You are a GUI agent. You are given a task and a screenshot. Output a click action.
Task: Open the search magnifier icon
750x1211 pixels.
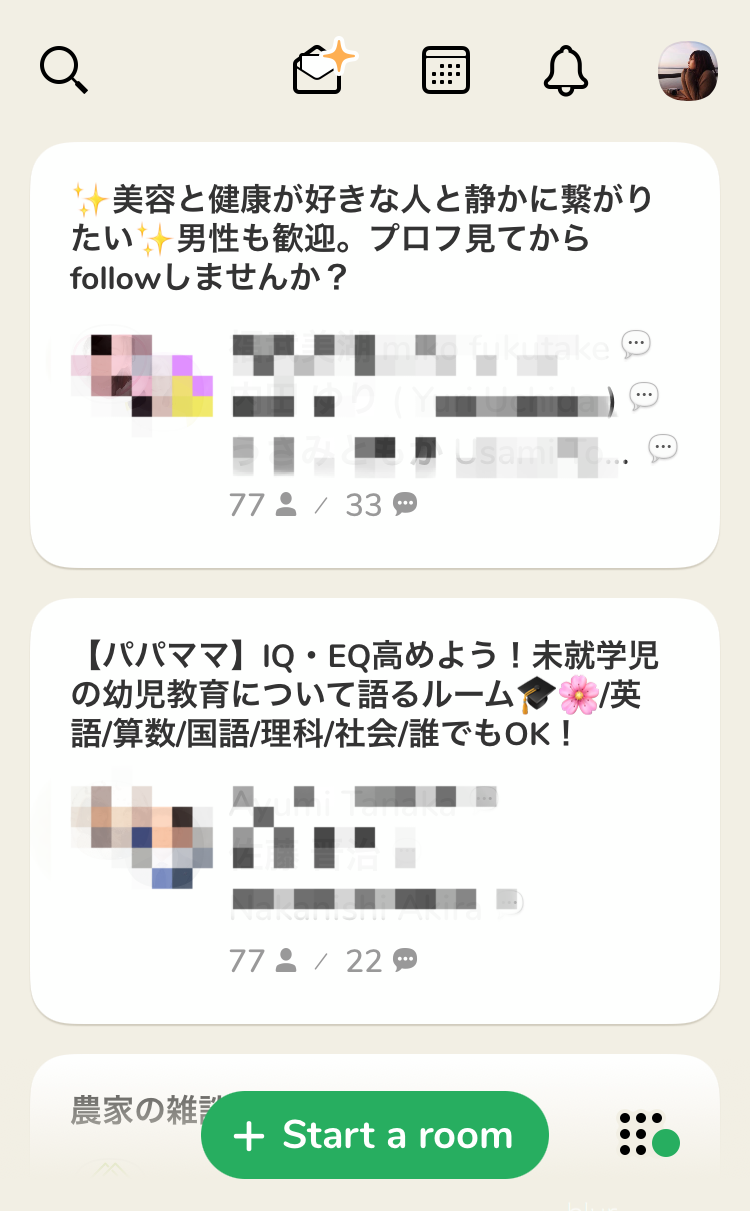pos(64,71)
